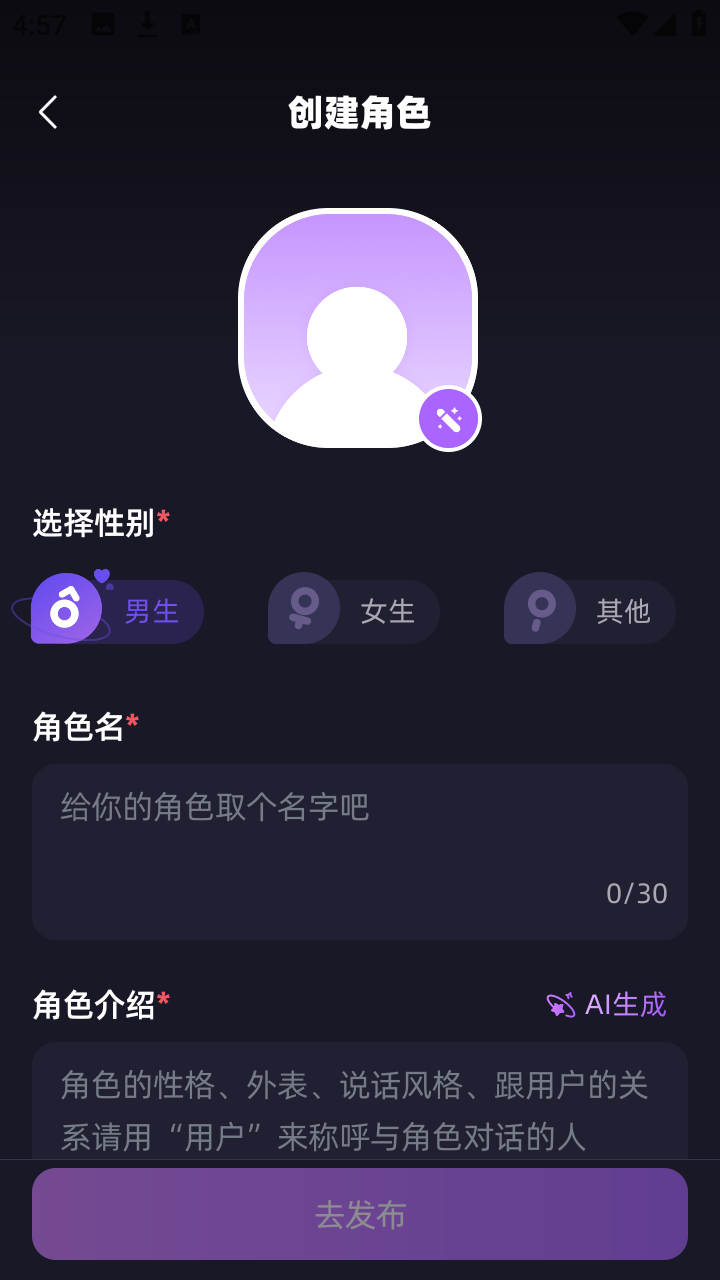
Task: Choose 女生 gender option
Action: (x=354, y=610)
